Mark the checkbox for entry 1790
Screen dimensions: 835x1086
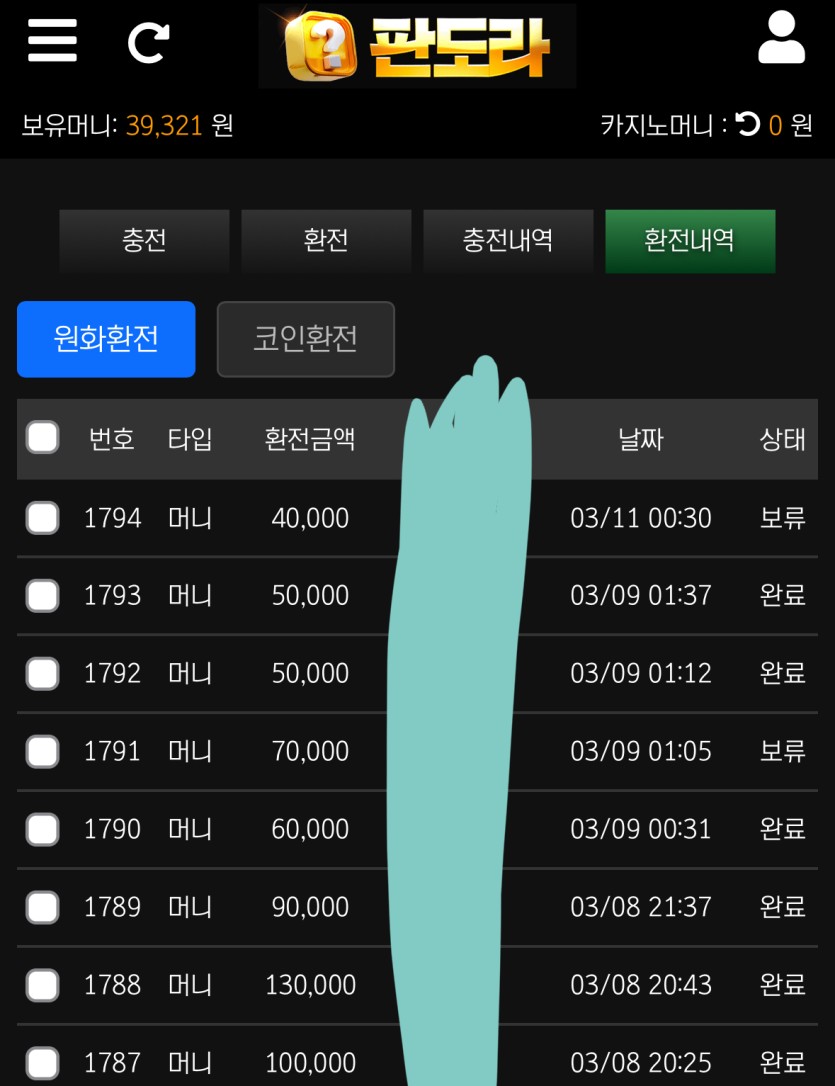42,829
